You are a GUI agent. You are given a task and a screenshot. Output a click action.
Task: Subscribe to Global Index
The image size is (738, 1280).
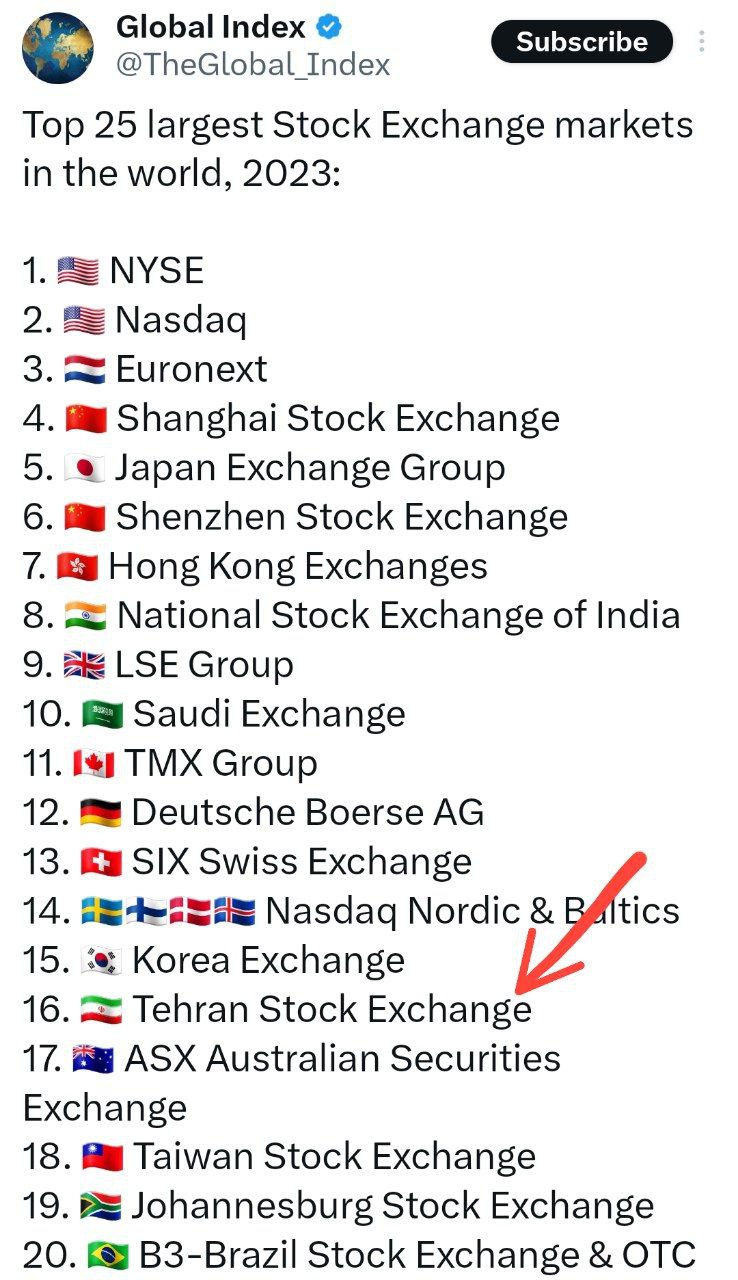[x=581, y=42]
